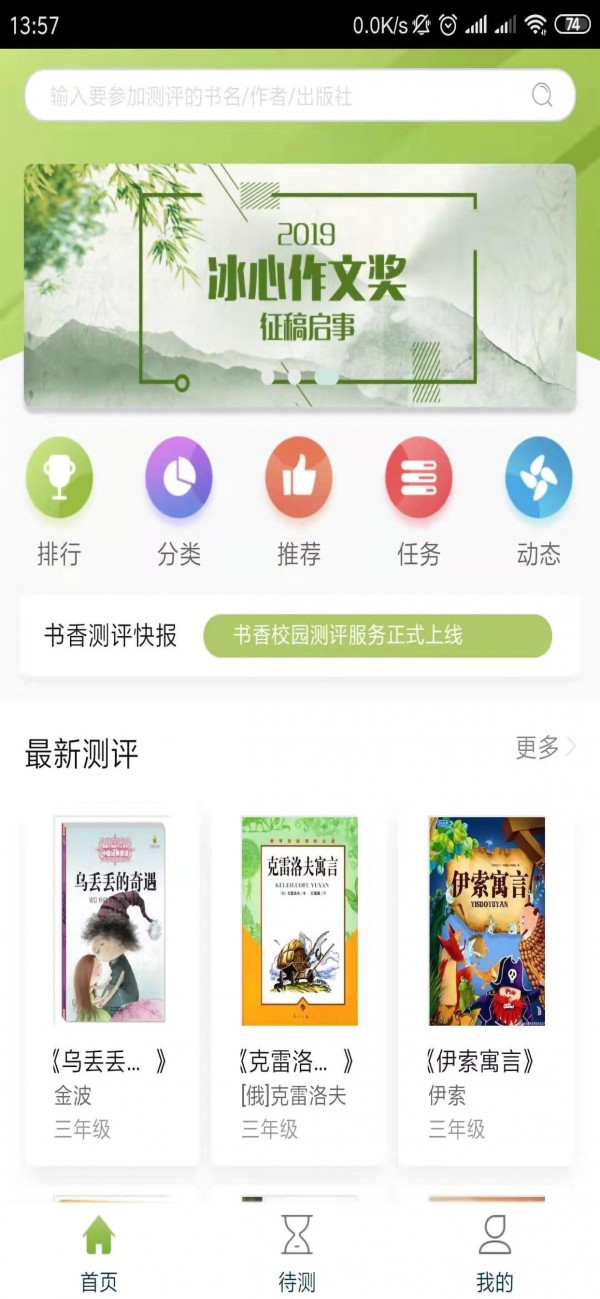Open the 2019 冰心作文奖 banner

(300, 286)
